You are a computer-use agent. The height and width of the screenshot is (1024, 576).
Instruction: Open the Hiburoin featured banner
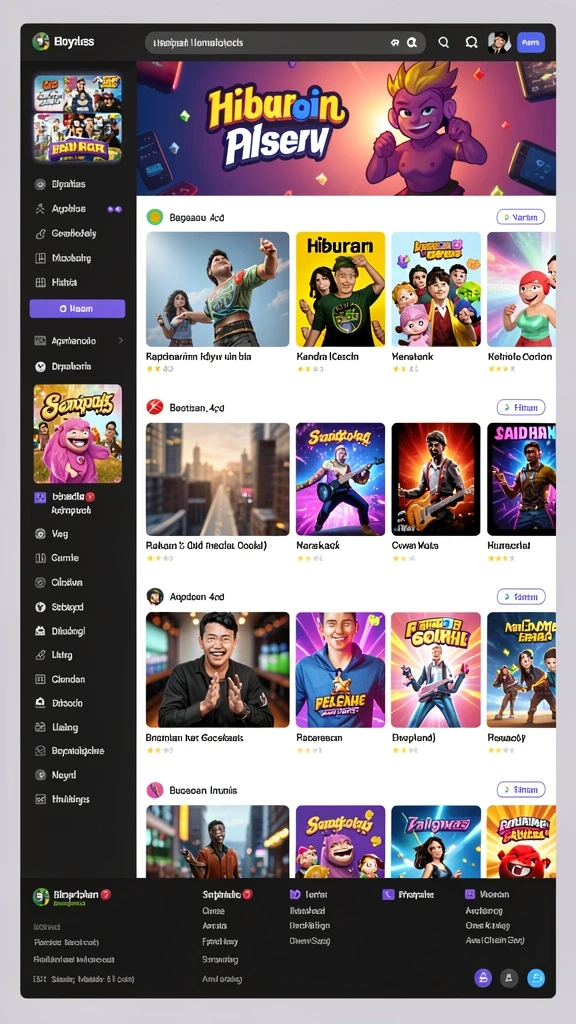coord(346,129)
